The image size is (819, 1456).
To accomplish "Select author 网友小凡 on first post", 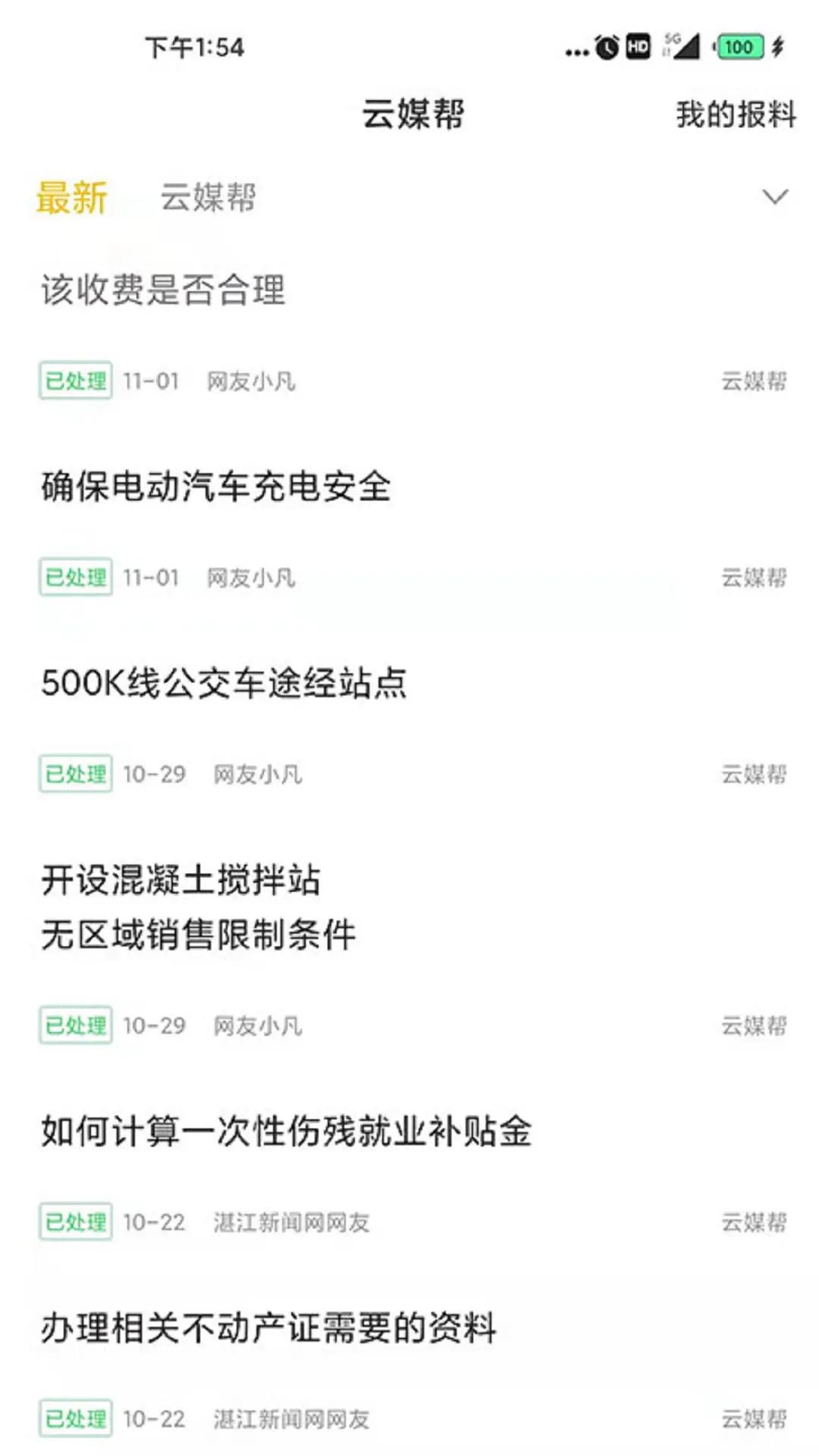I will pos(253,381).
